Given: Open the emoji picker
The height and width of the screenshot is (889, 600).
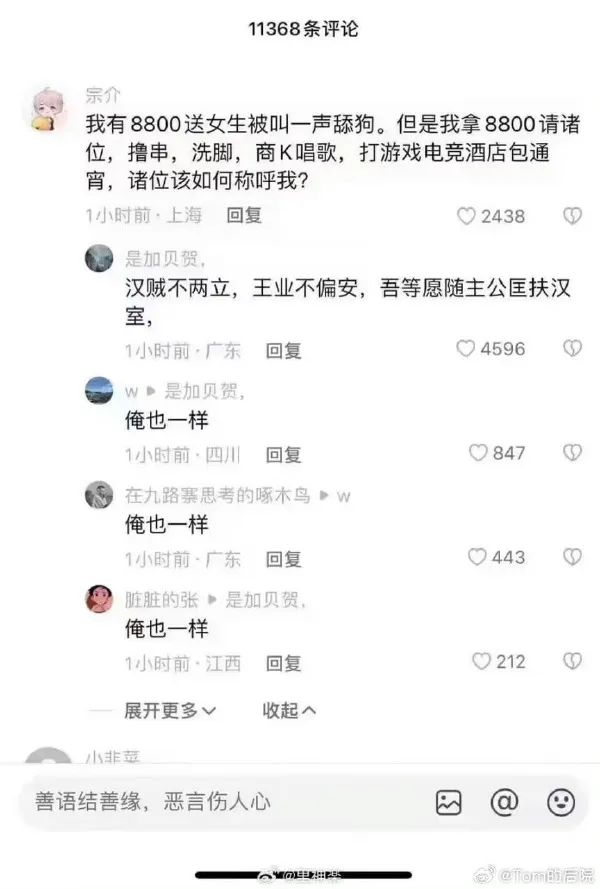Looking at the screenshot, I should pos(560,801).
